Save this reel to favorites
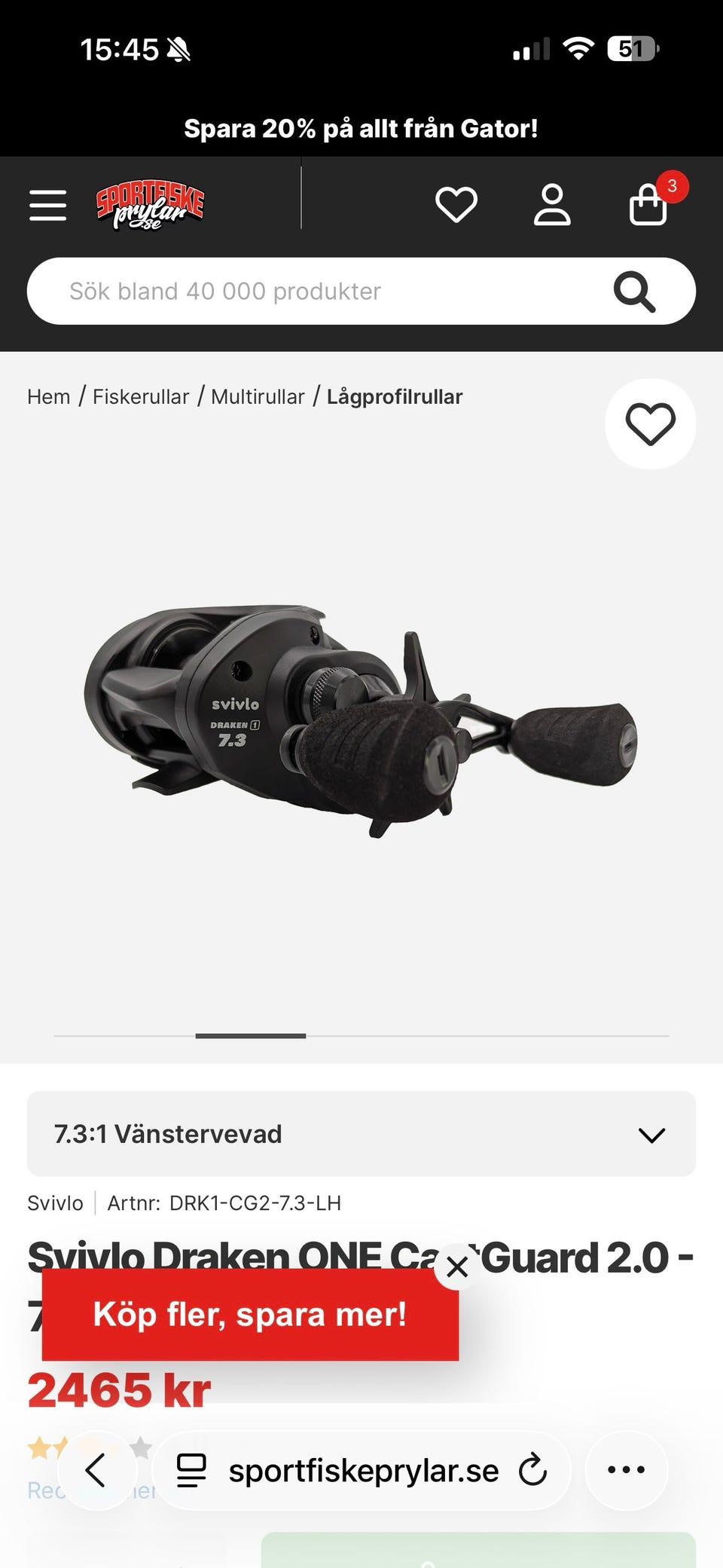This screenshot has width=723, height=1568. tap(651, 424)
